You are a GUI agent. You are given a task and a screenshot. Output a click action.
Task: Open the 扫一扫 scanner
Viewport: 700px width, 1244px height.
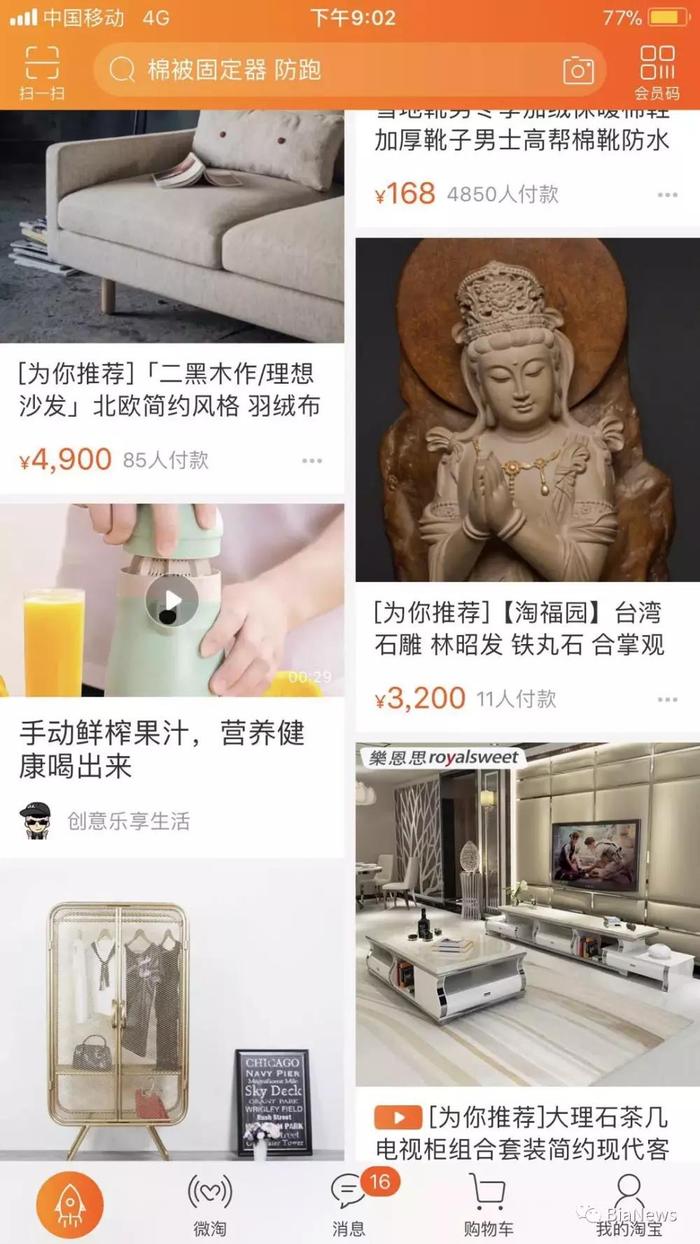(42, 72)
